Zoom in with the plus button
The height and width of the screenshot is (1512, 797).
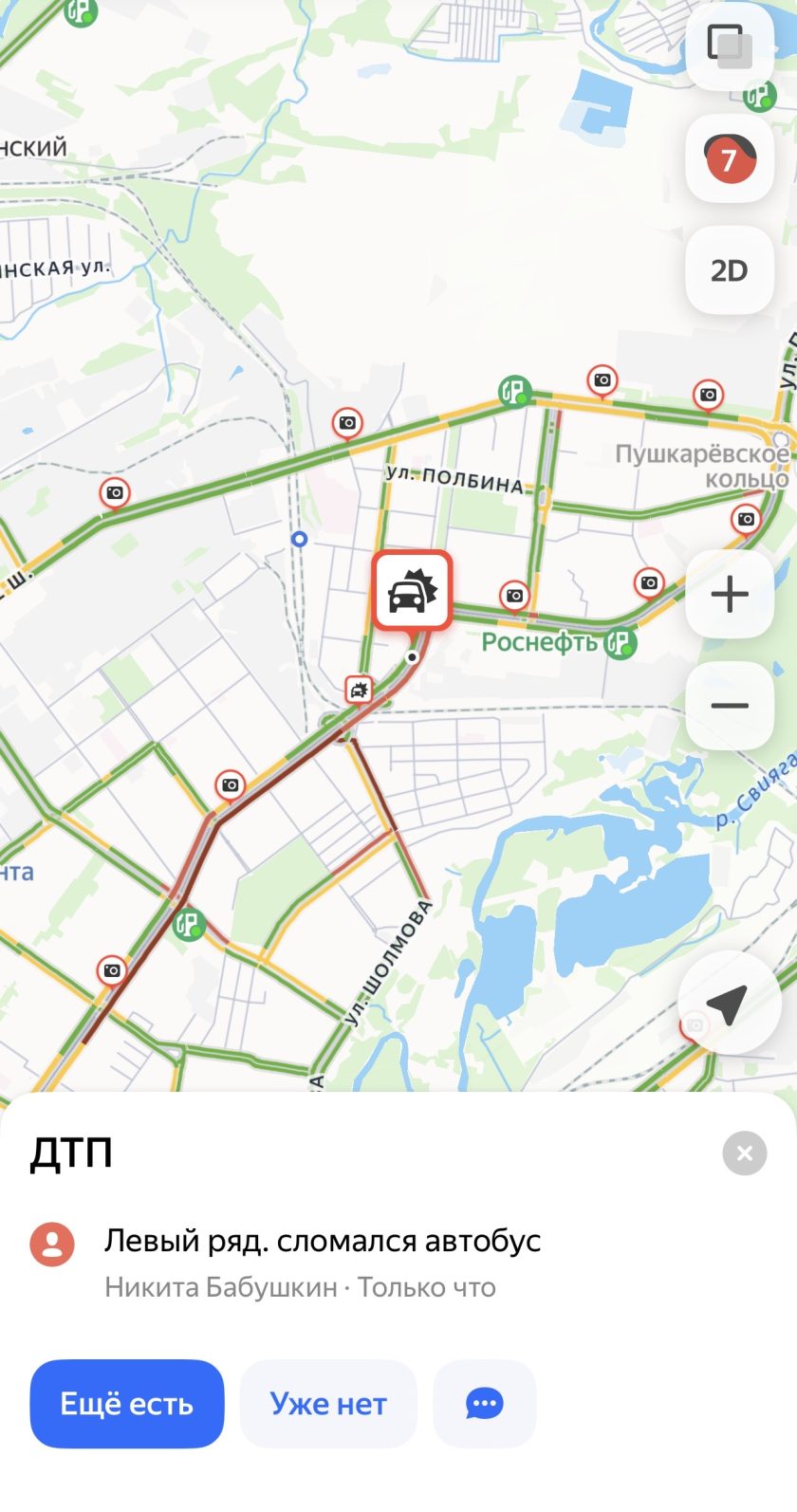tap(729, 595)
